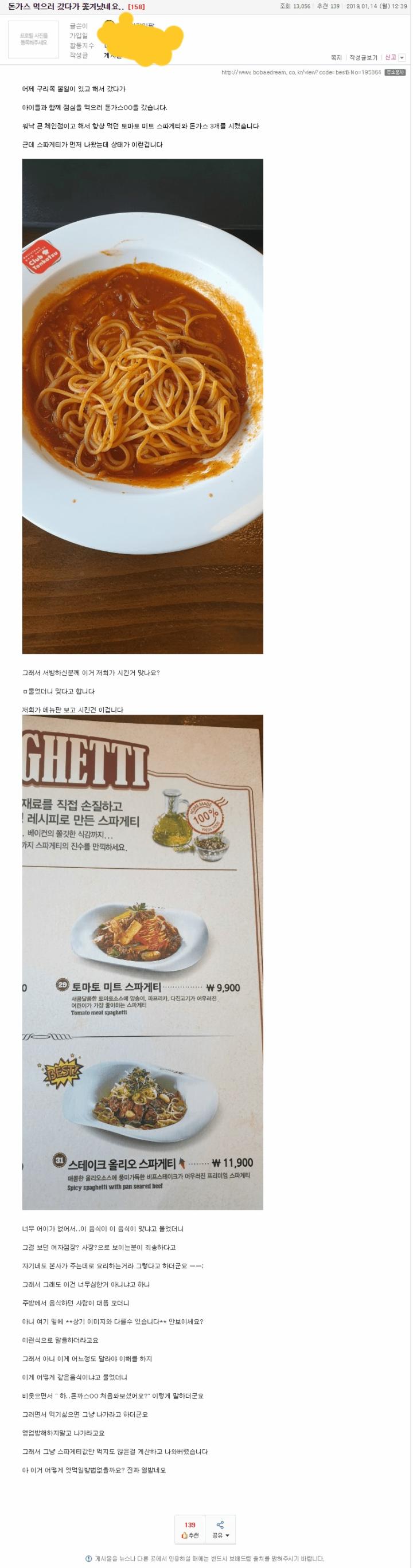Open 작성글보기 to view author's posts
The width and height of the screenshot is (413, 1568).
(x=363, y=58)
